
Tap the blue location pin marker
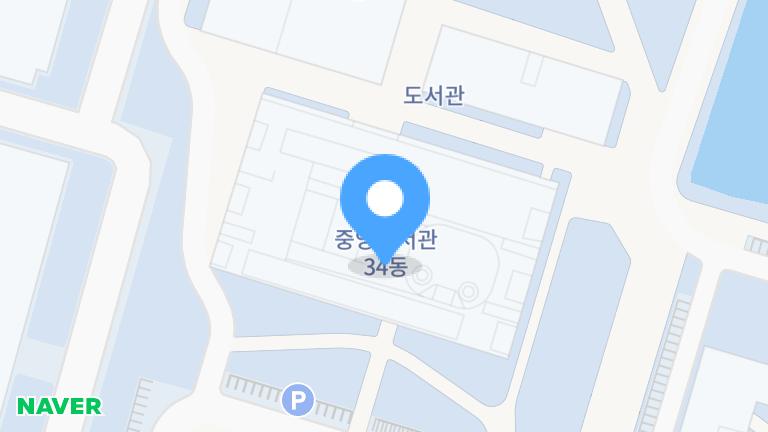pyautogui.click(x=385, y=201)
